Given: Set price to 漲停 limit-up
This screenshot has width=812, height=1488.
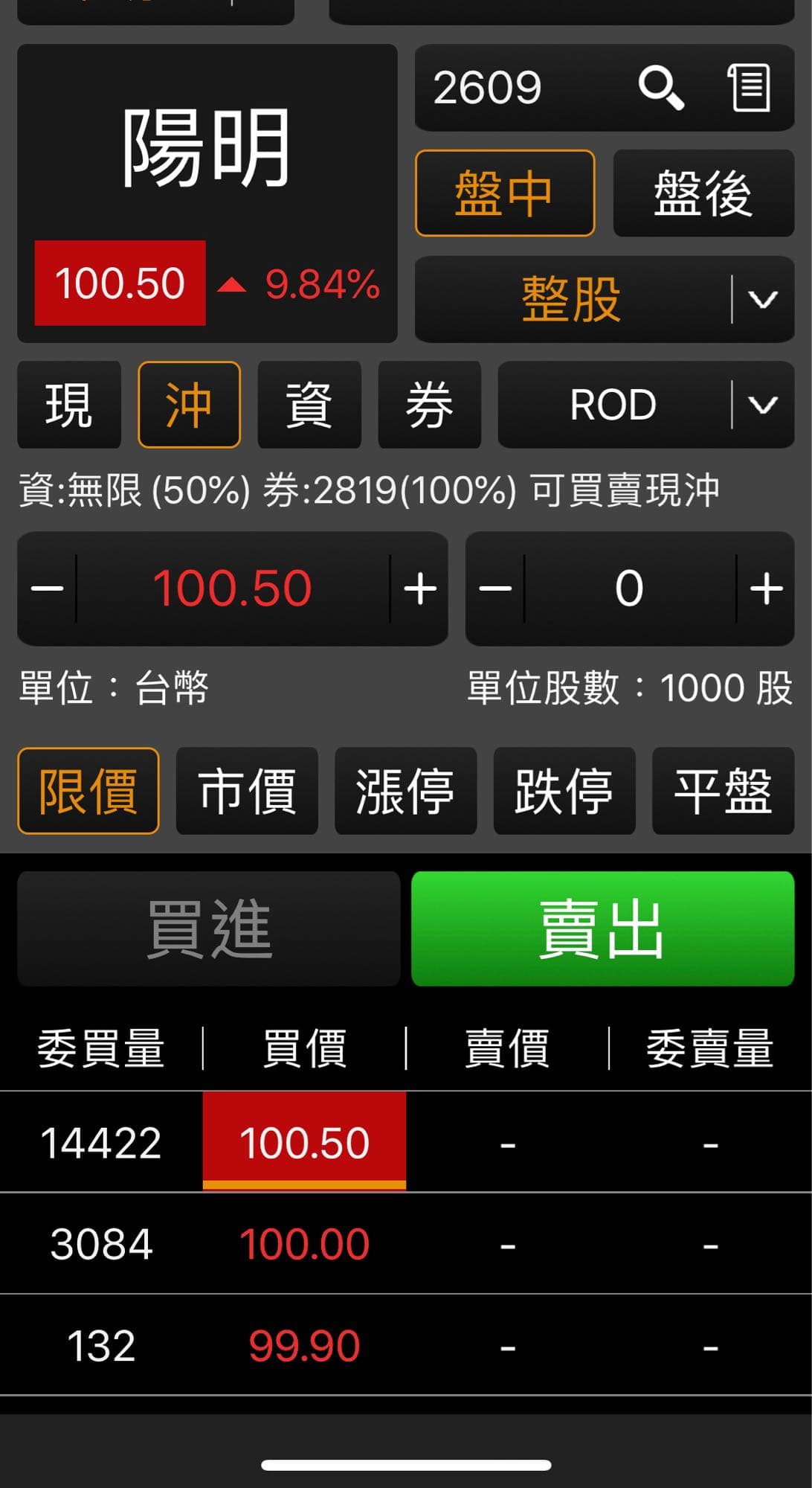Looking at the screenshot, I should pyautogui.click(x=405, y=791).
